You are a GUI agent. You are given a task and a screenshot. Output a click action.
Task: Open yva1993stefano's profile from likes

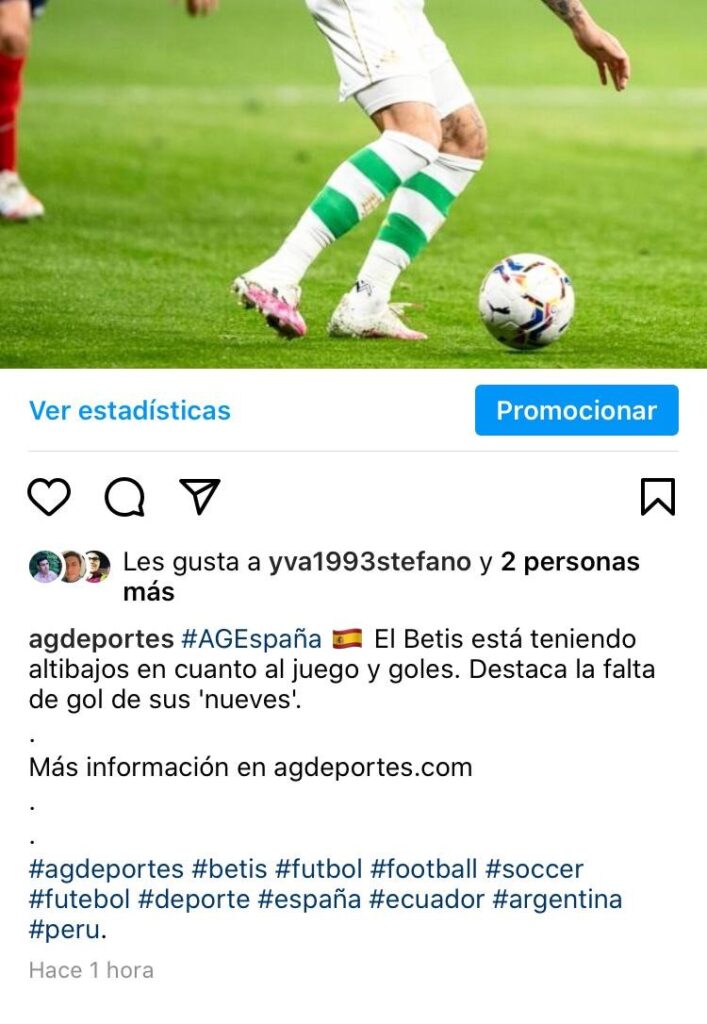point(369,562)
